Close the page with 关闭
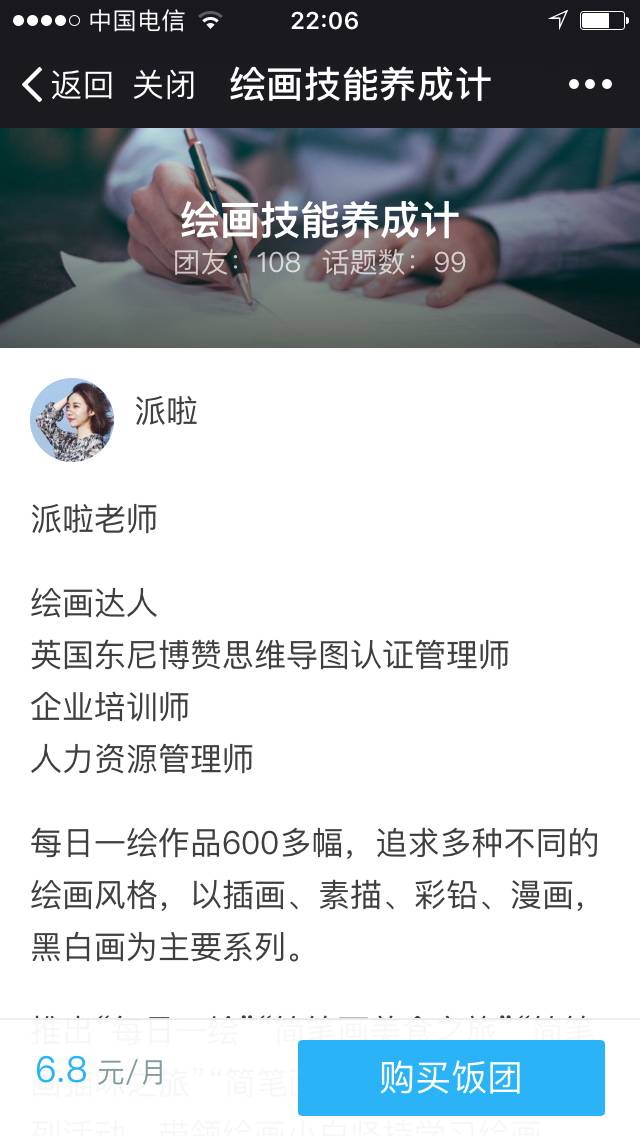The width and height of the screenshot is (640, 1136). coord(164,85)
